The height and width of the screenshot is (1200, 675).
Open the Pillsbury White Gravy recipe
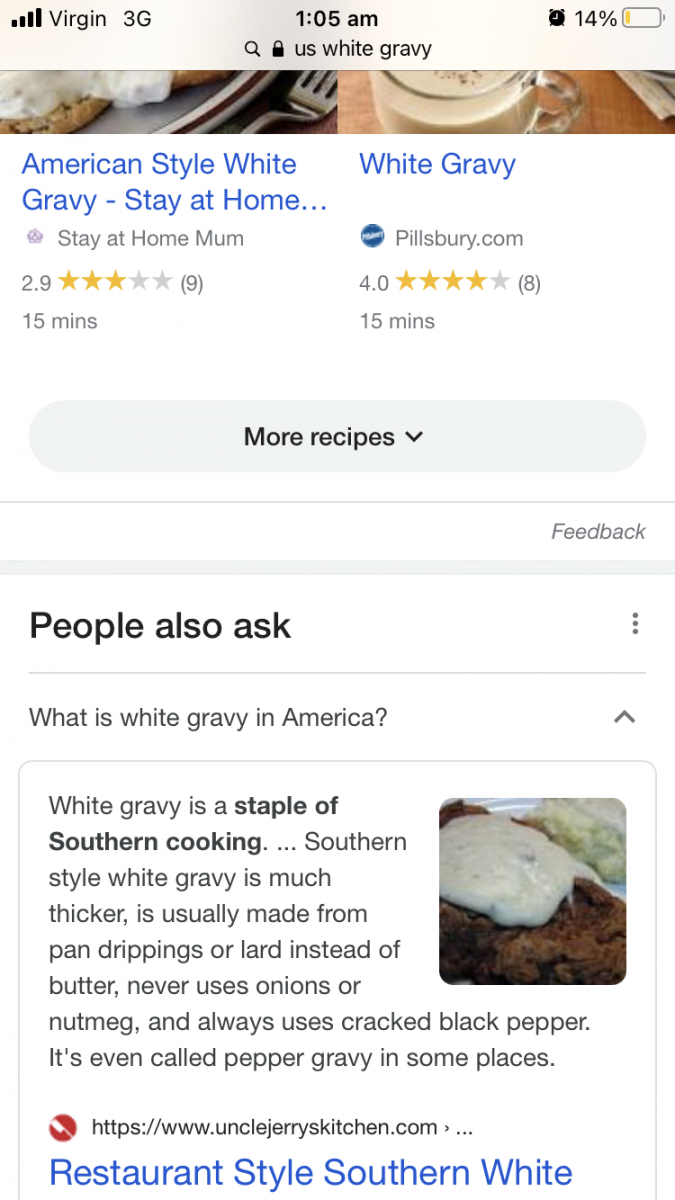click(x=437, y=164)
